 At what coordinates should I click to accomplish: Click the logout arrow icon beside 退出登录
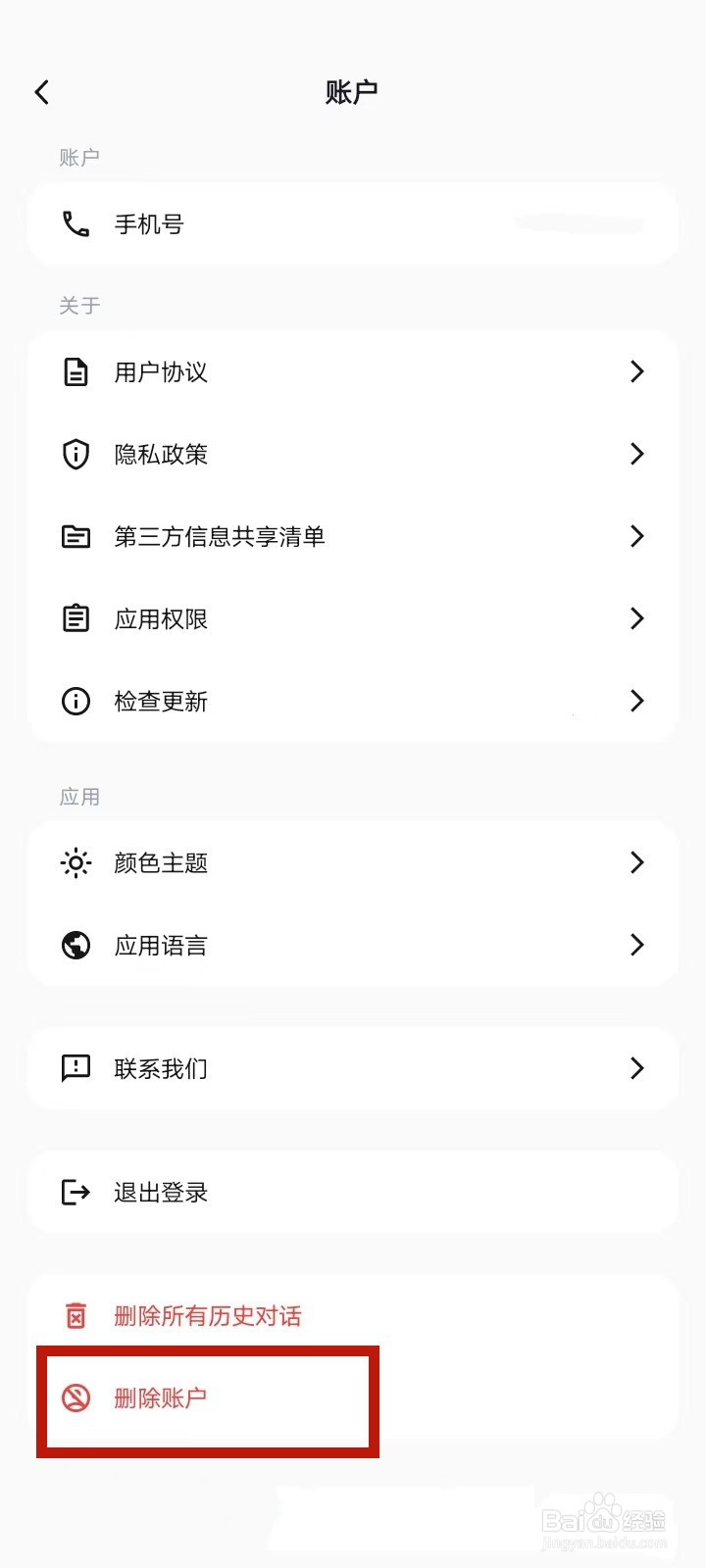point(76,1192)
